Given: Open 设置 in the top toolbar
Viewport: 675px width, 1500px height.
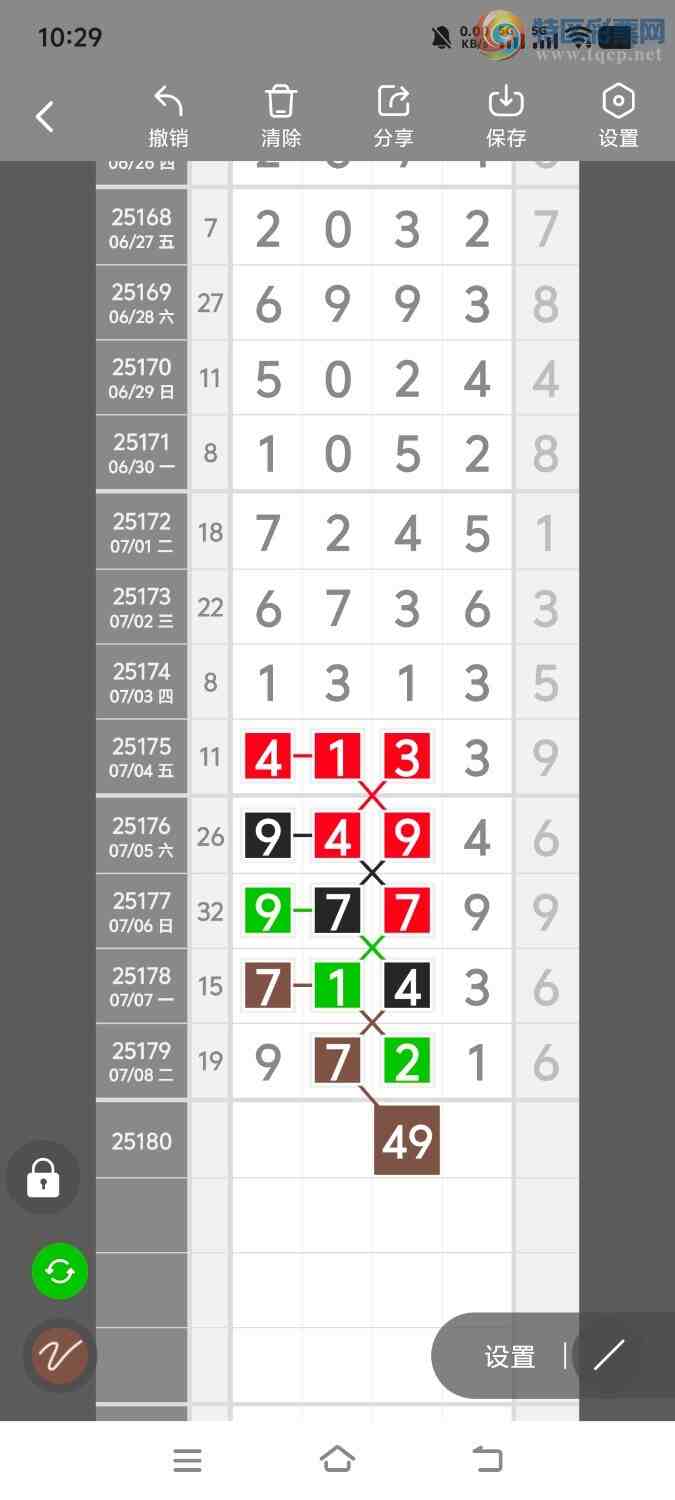Looking at the screenshot, I should coord(618,117).
